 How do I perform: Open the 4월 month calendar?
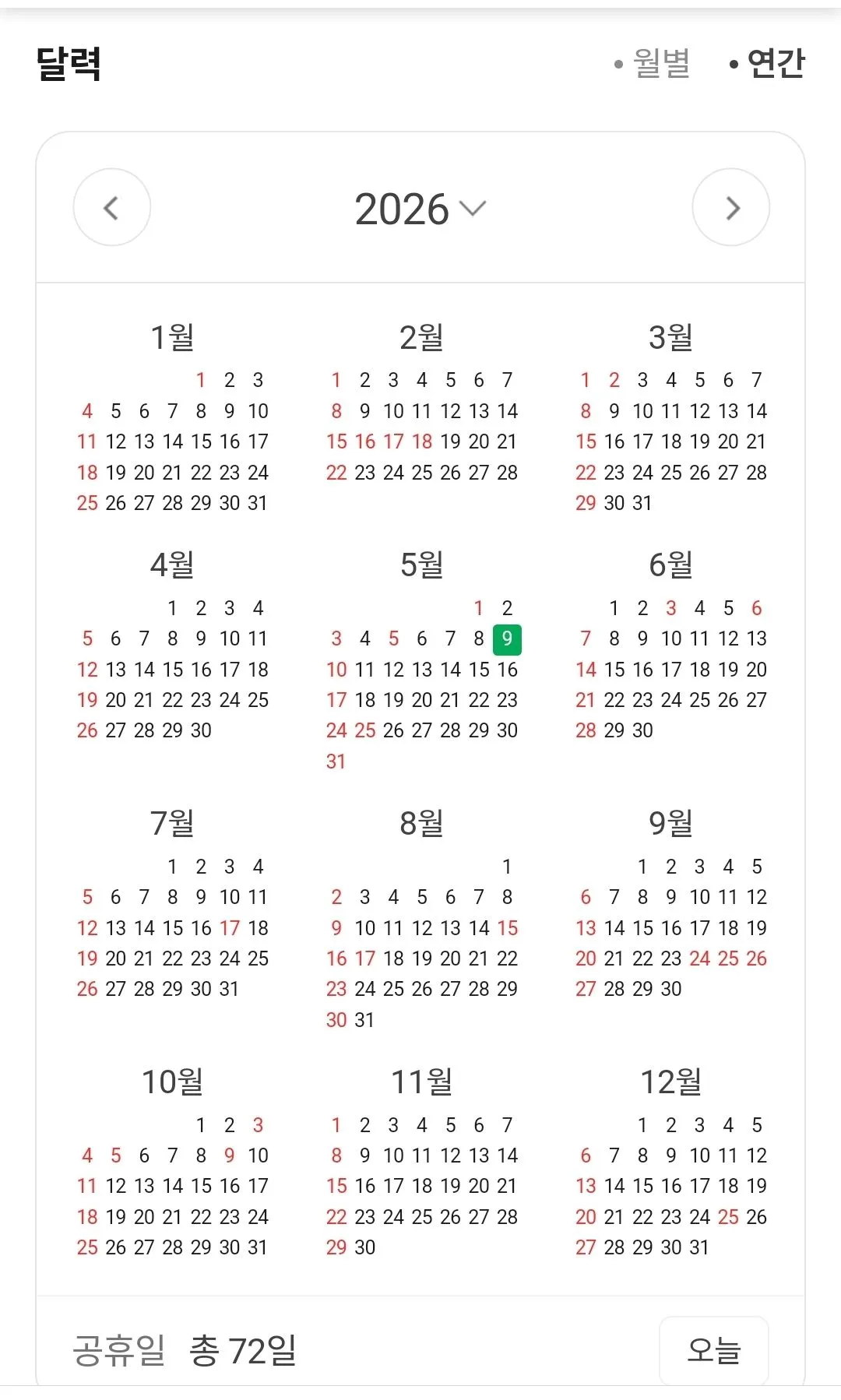[x=172, y=565]
